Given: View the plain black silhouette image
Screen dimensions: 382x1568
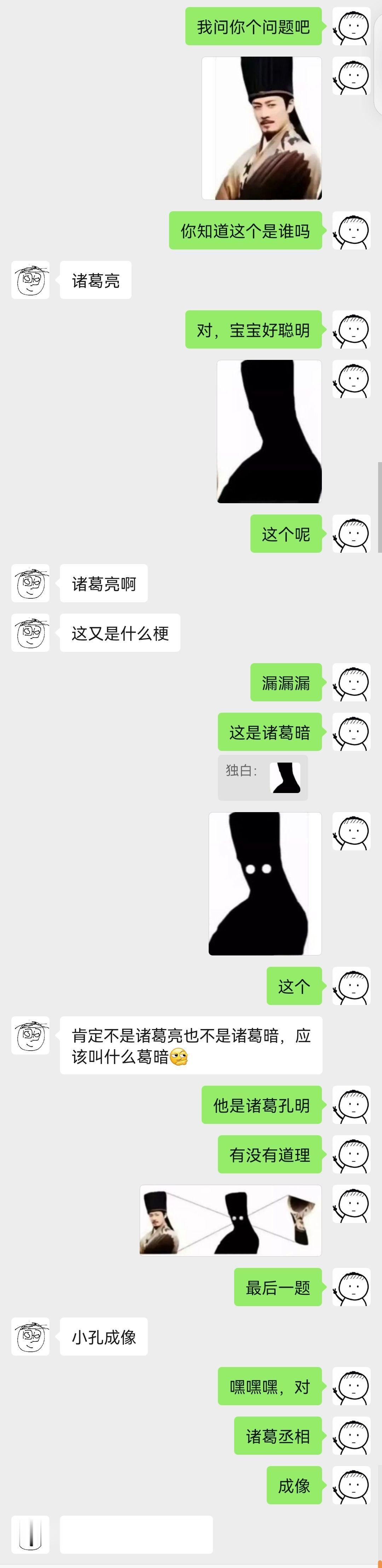Looking at the screenshot, I should [x=269, y=432].
